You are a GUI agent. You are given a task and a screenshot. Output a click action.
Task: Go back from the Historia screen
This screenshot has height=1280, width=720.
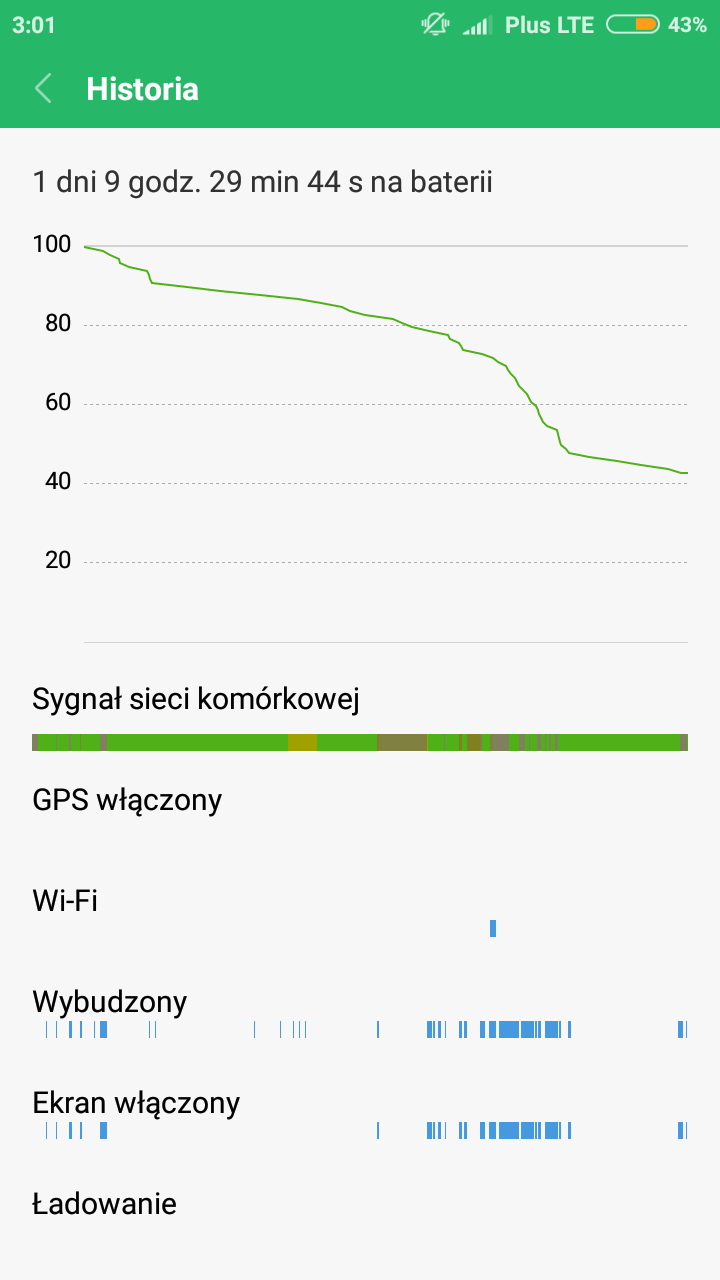43,89
